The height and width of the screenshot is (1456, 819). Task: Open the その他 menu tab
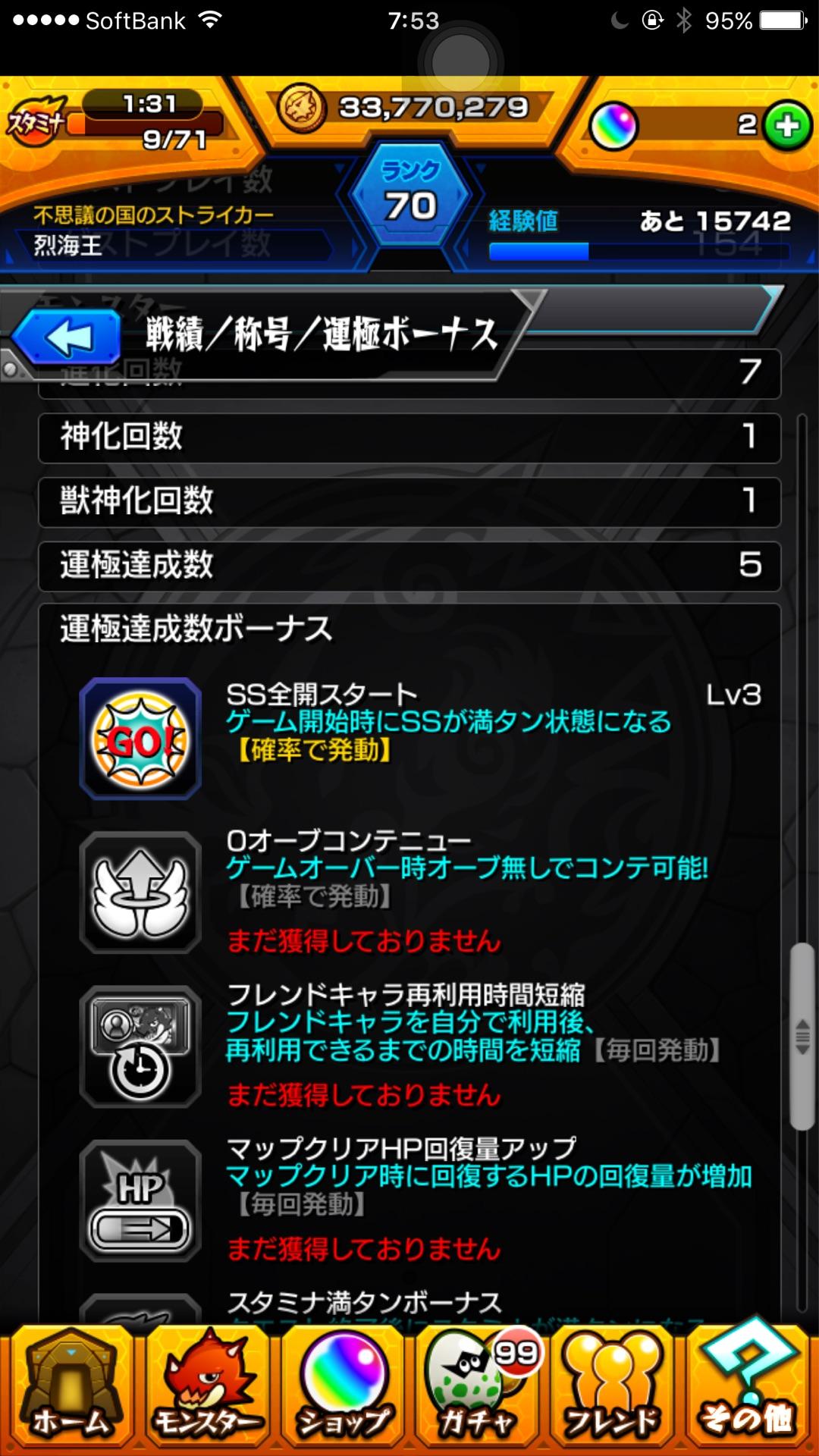[748, 1389]
